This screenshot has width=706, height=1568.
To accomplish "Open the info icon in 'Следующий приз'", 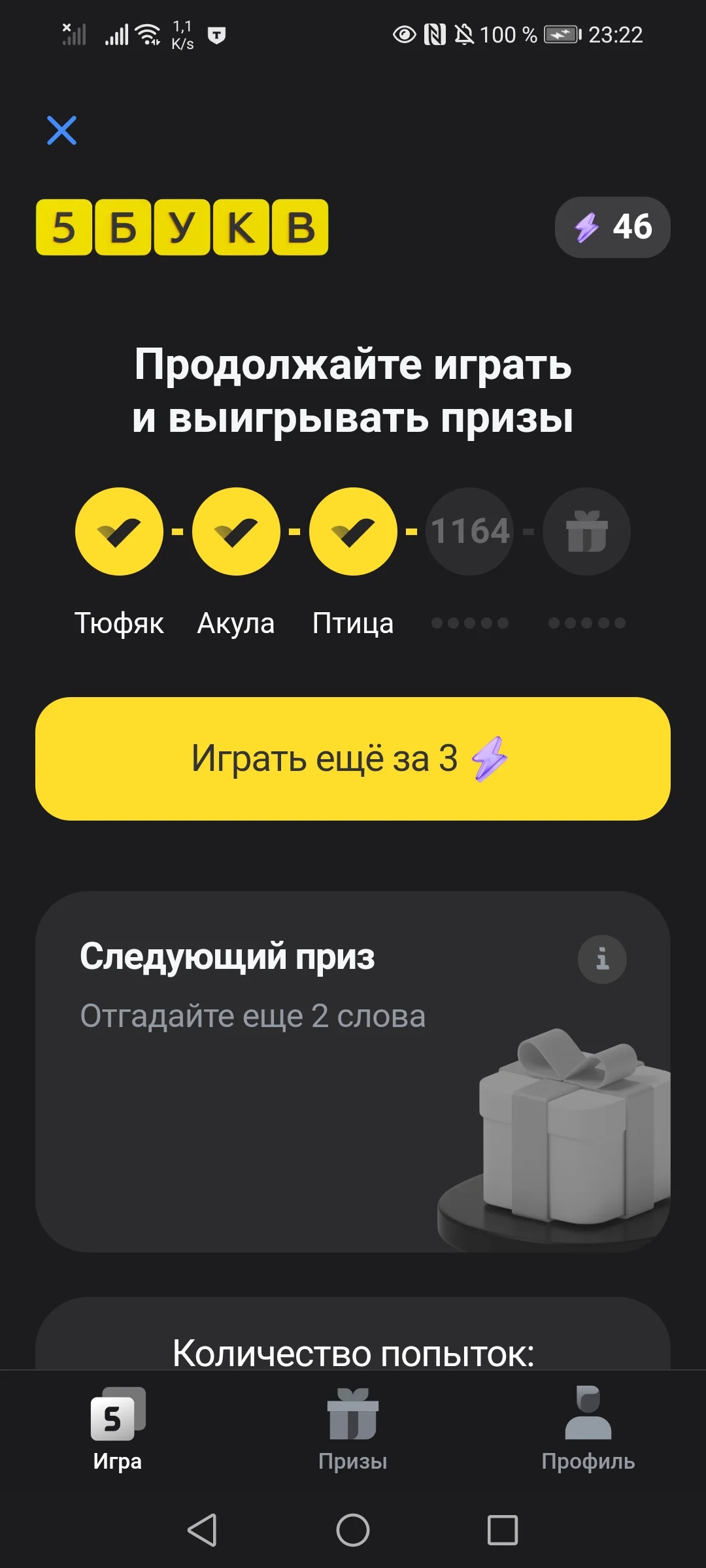I will pos(602,959).
